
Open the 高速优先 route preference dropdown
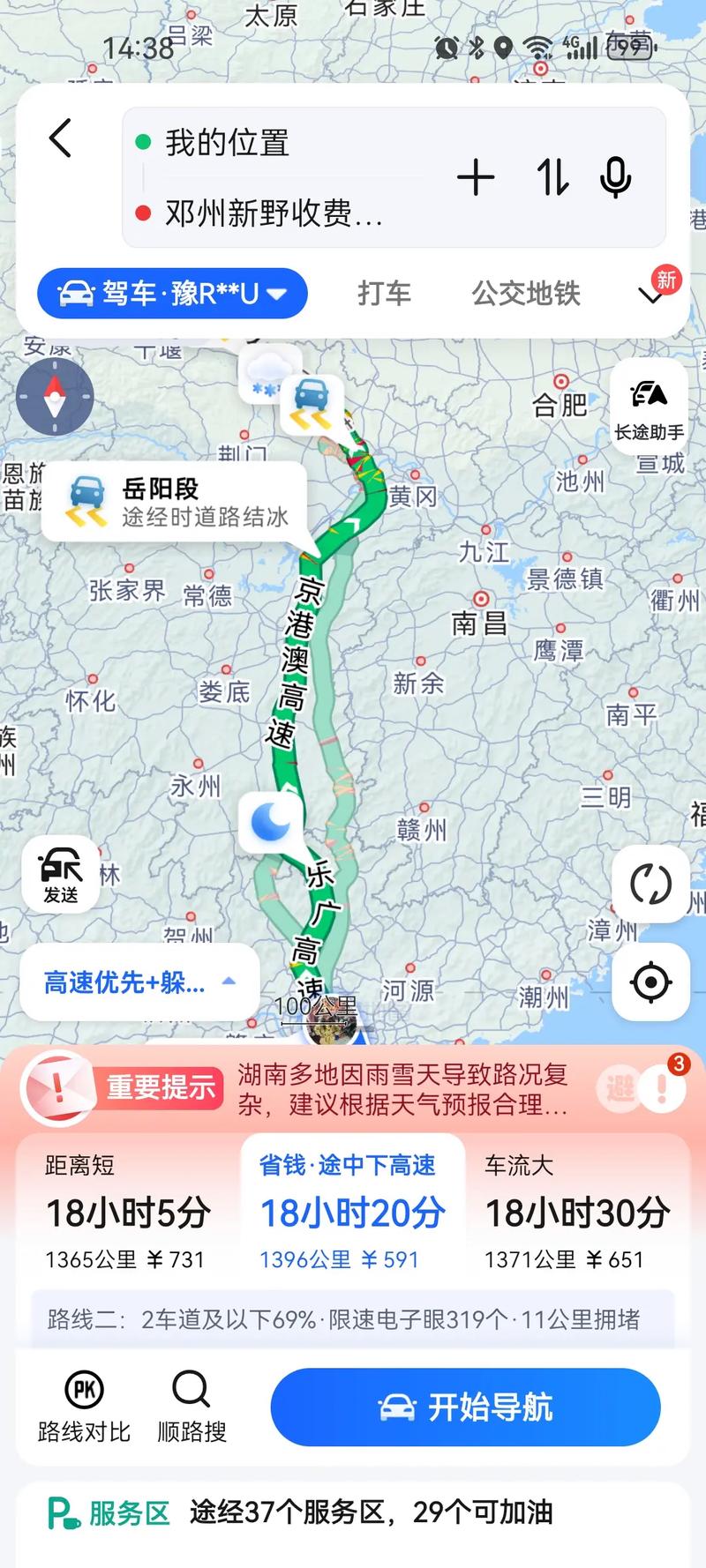click(x=137, y=982)
